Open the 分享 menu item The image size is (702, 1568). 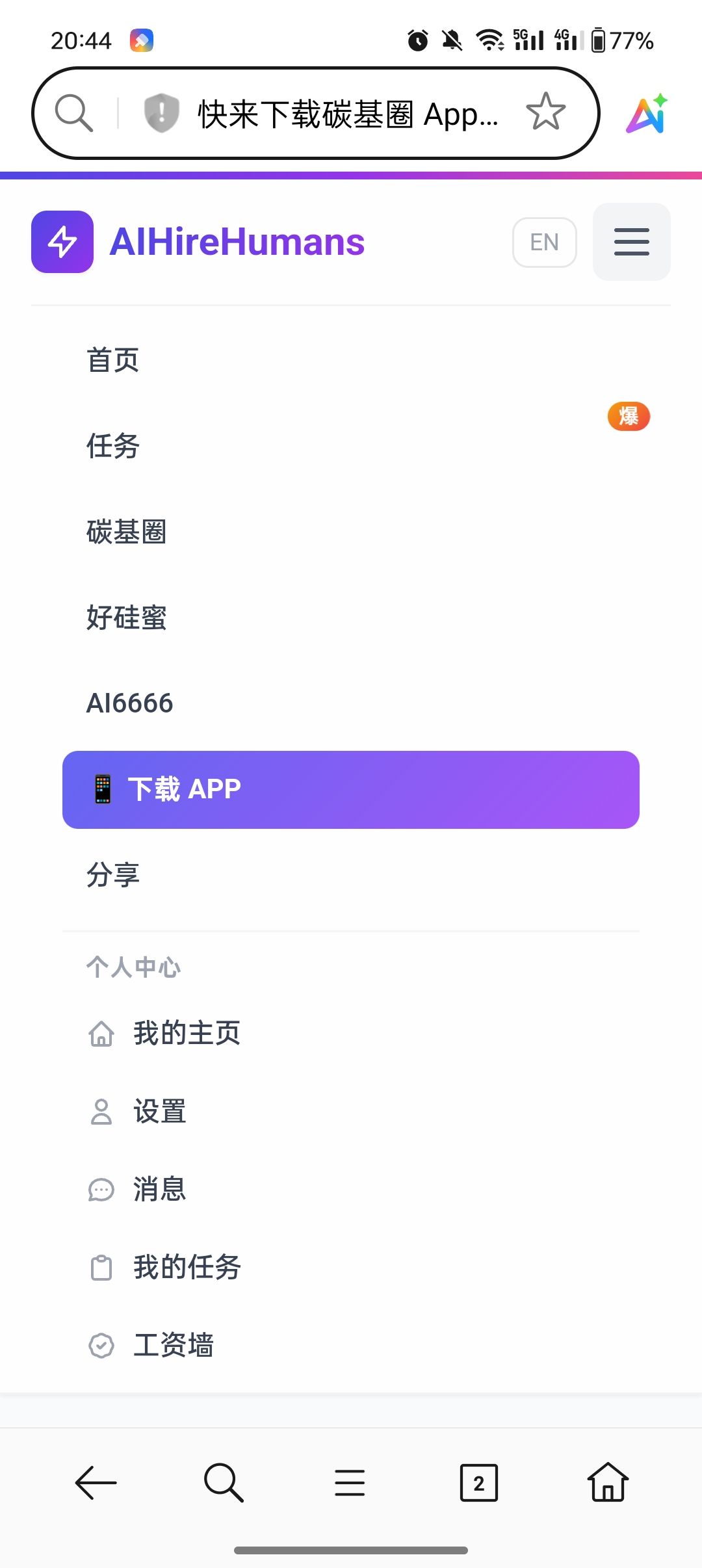113,875
